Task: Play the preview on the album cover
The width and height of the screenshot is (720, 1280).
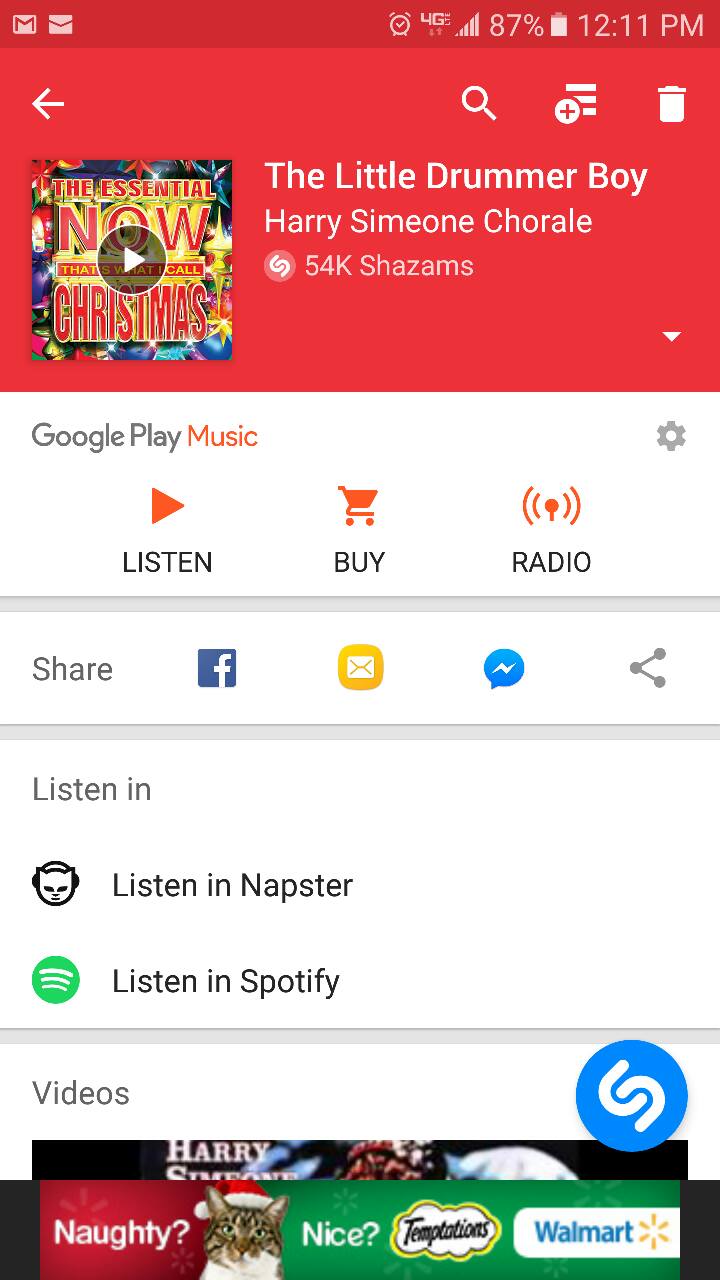Action: (132, 259)
